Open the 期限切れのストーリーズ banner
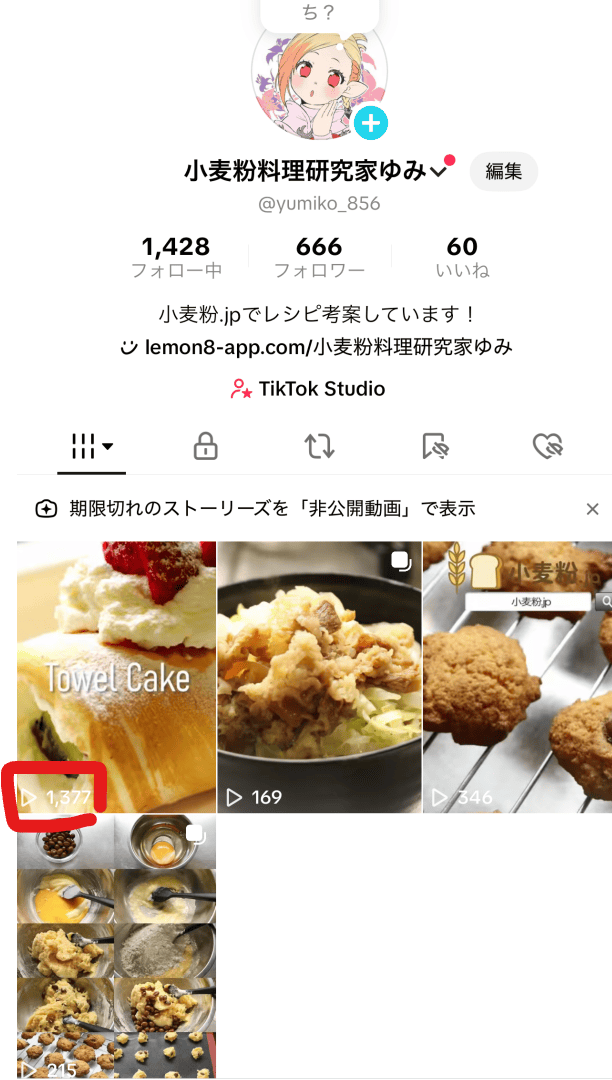The height and width of the screenshot is (1080, 612). click(270, 509)
